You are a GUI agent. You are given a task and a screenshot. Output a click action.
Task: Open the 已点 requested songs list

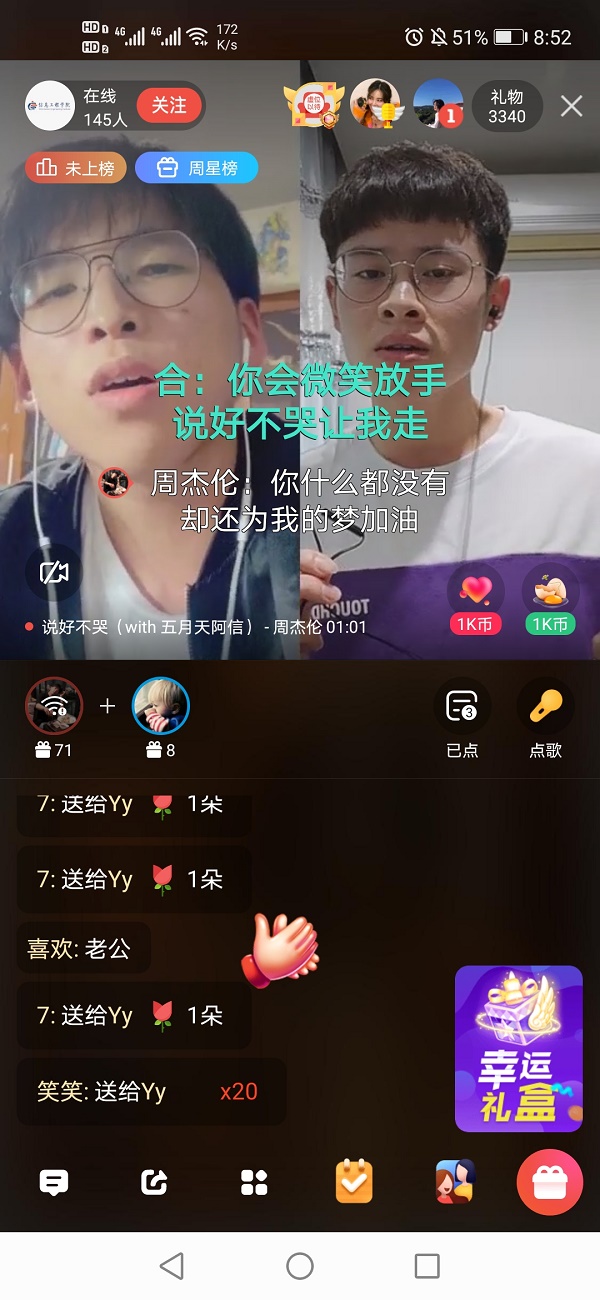pos(462,716)
